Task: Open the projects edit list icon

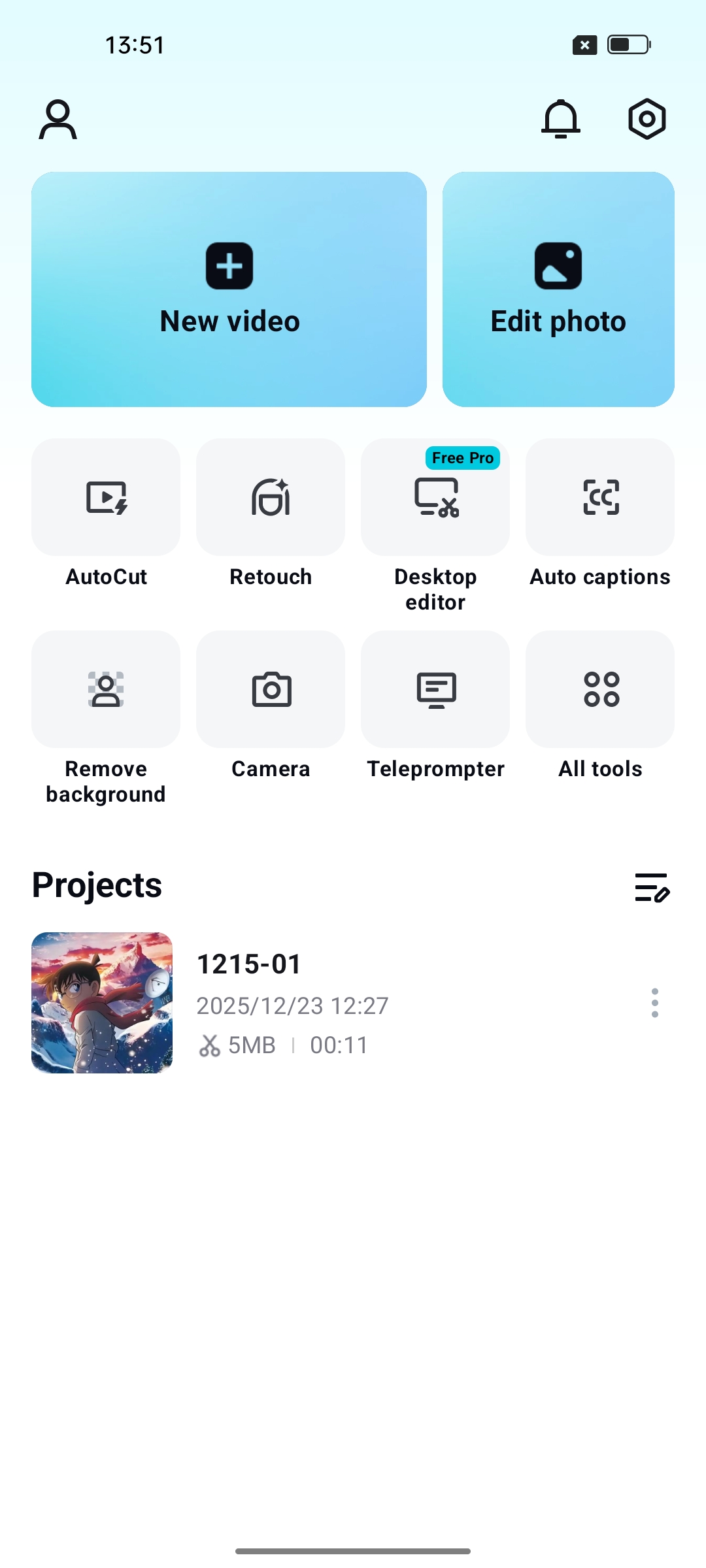Action: pyautogui.click(x=653, y=889)
